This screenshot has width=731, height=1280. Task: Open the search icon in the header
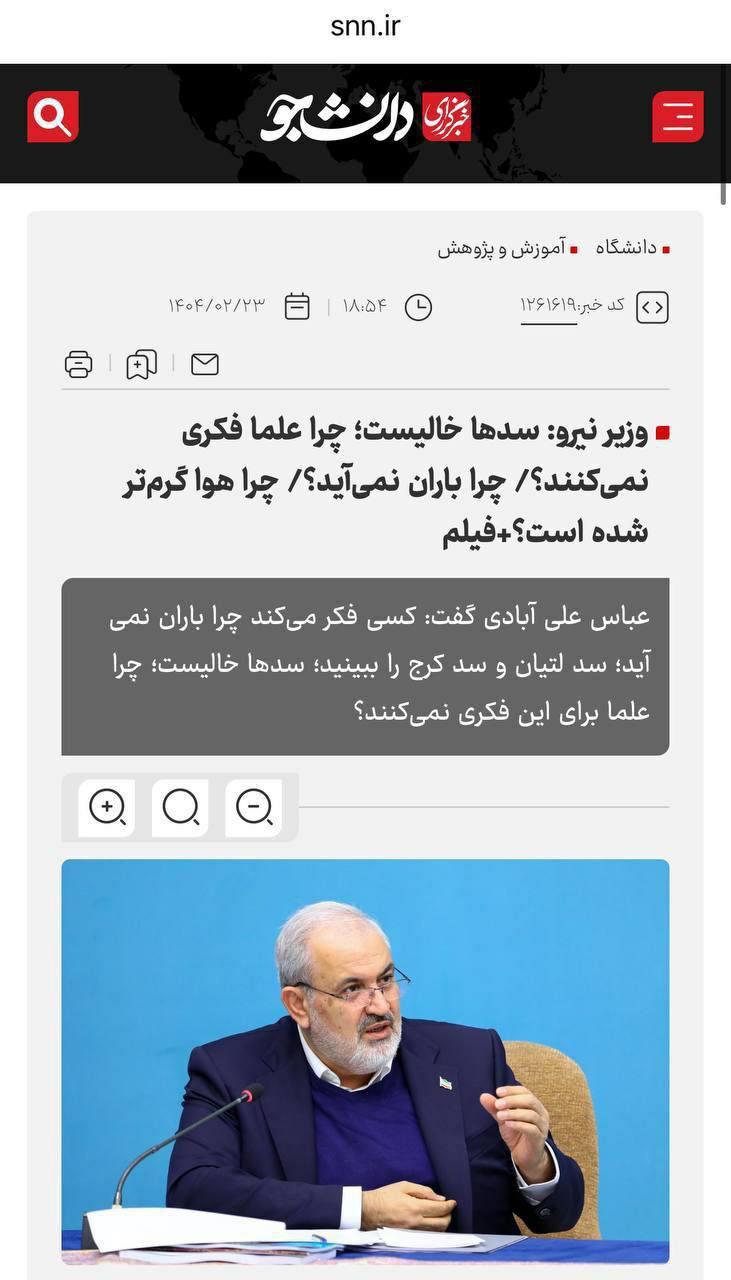(x=52, y=117)
